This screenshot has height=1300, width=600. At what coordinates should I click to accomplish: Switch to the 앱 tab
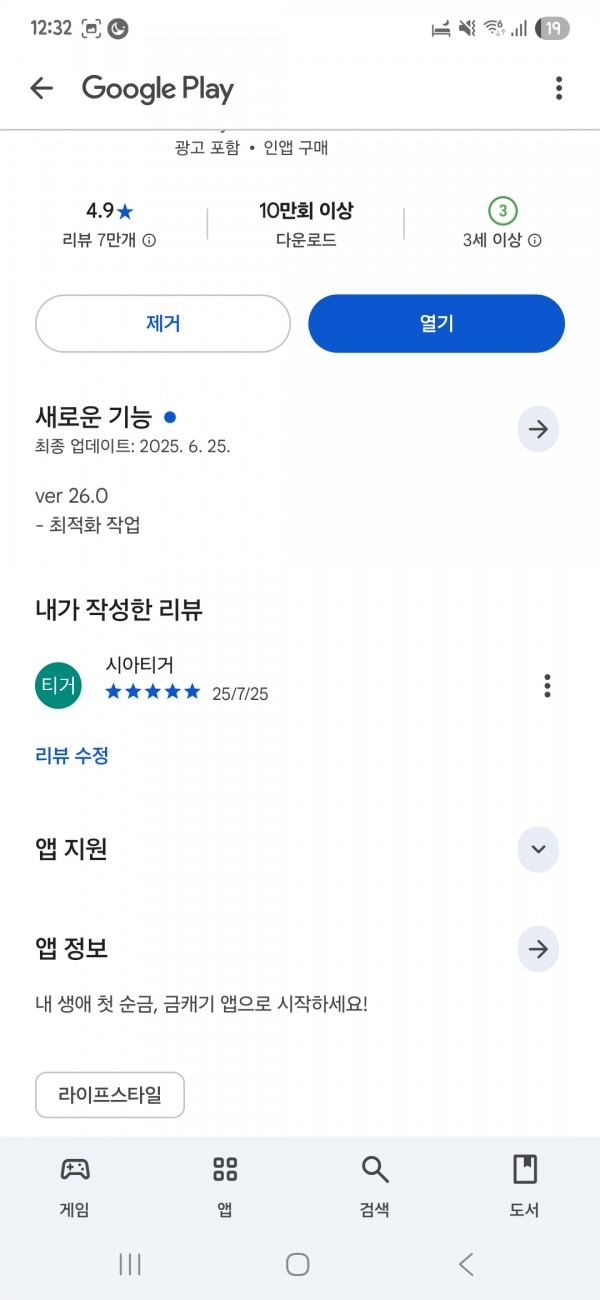coord(225,1187)
